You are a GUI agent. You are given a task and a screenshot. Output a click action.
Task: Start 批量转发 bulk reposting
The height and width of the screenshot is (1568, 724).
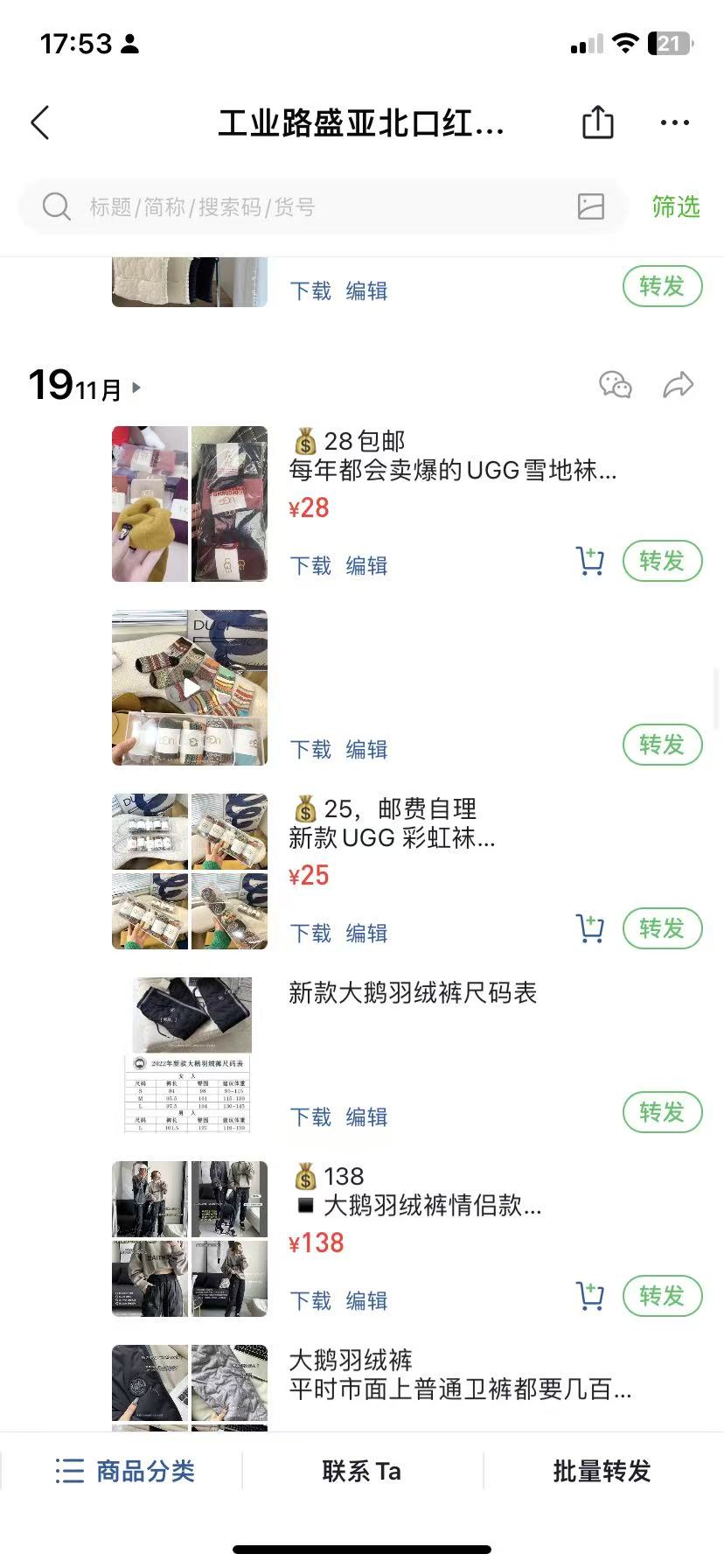click(602, 1471)
